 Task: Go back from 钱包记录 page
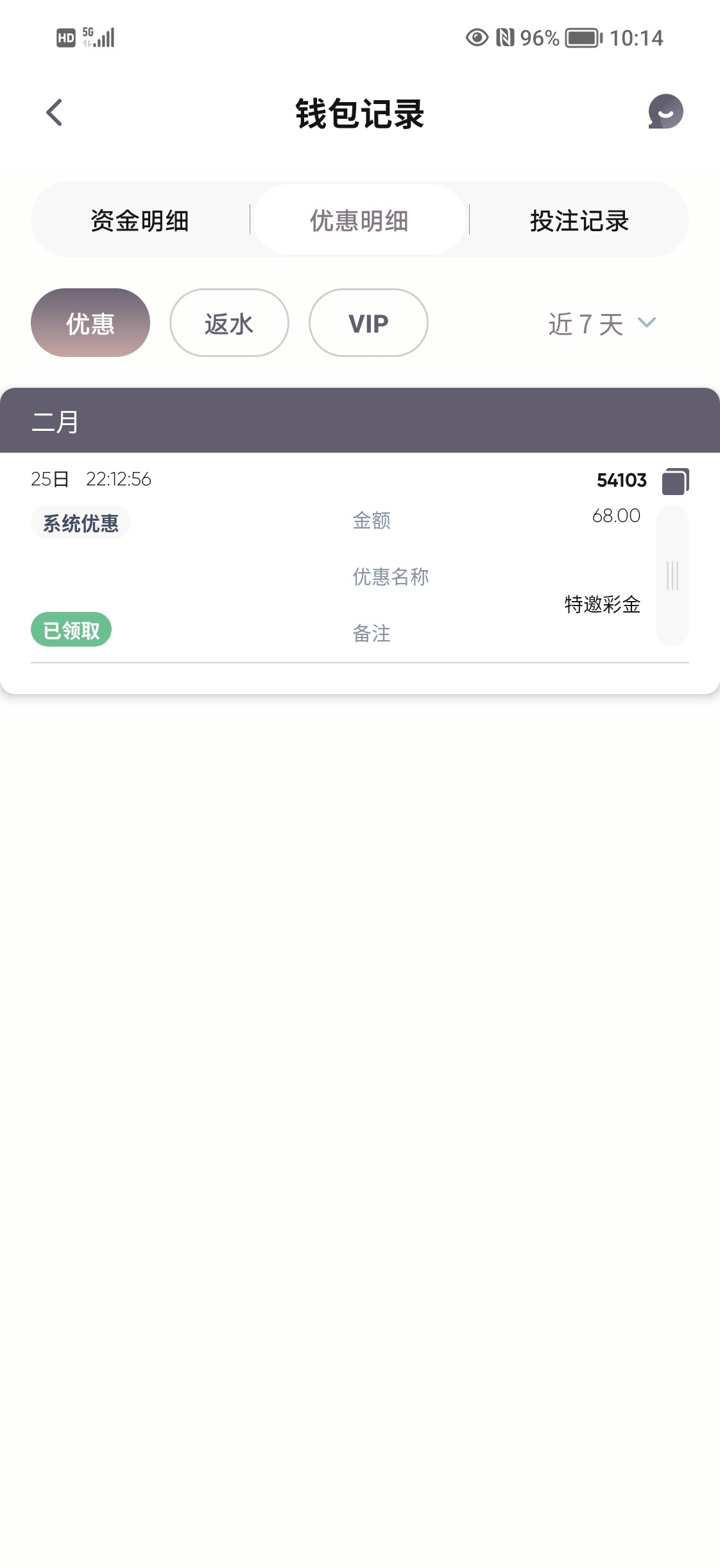[55, 113]
